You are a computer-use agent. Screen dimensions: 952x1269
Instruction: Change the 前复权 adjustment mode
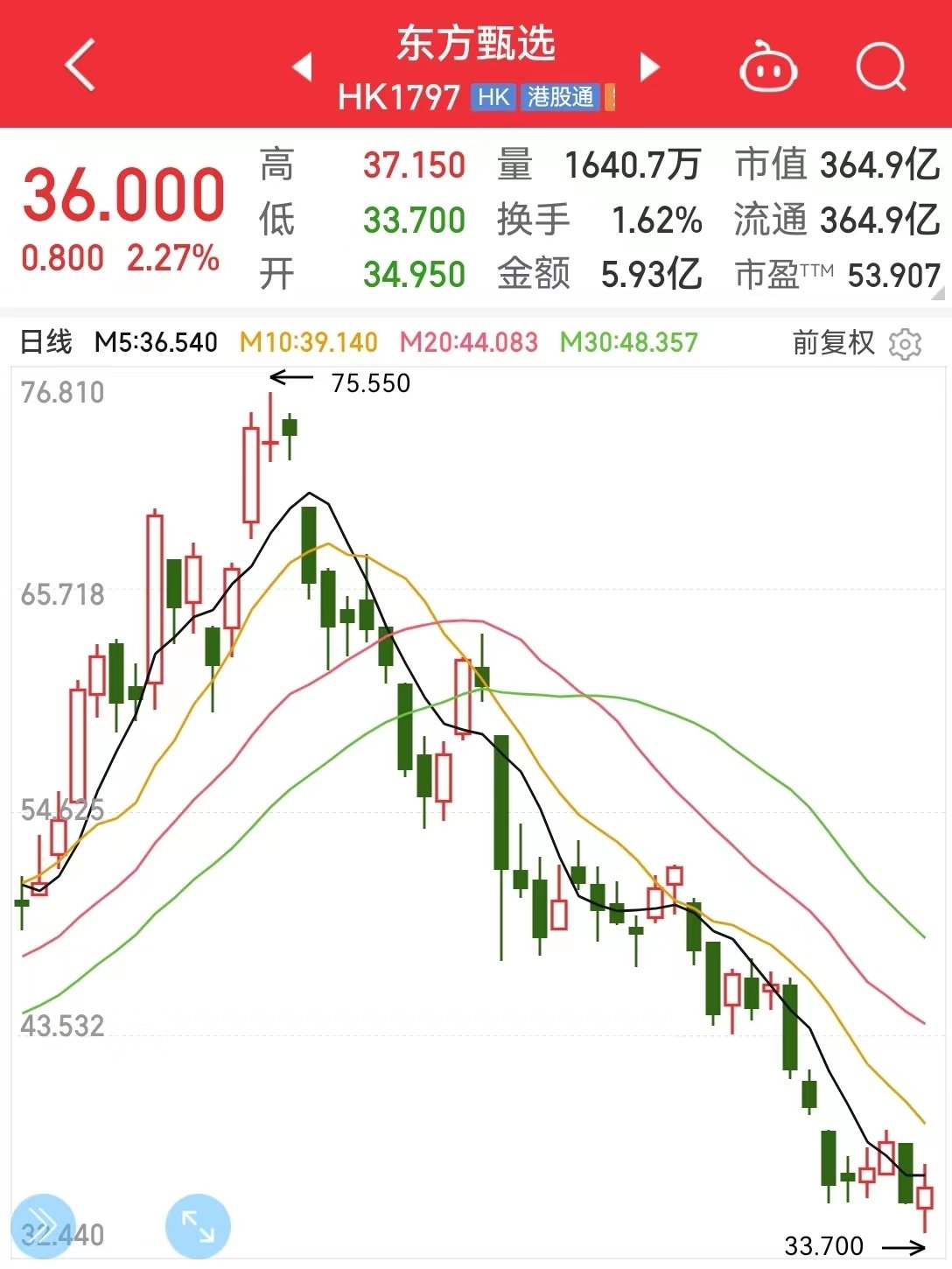click(x=833, y=342)
